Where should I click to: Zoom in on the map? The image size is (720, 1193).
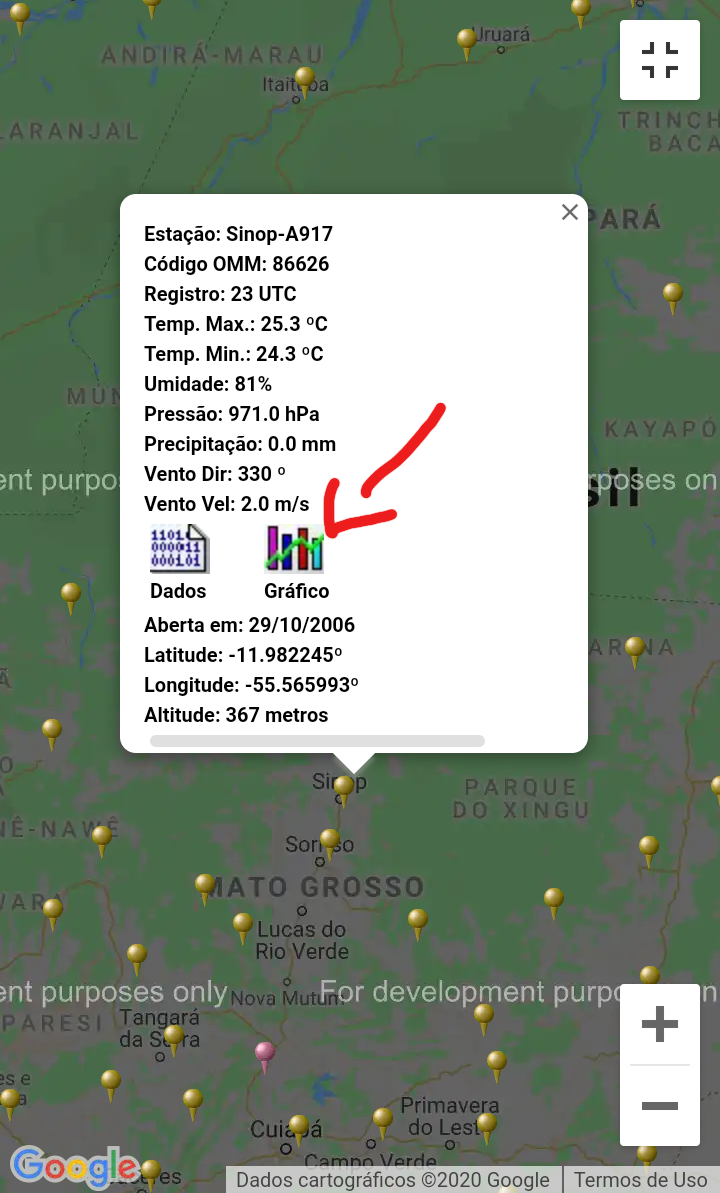(x=660, y=1024)
